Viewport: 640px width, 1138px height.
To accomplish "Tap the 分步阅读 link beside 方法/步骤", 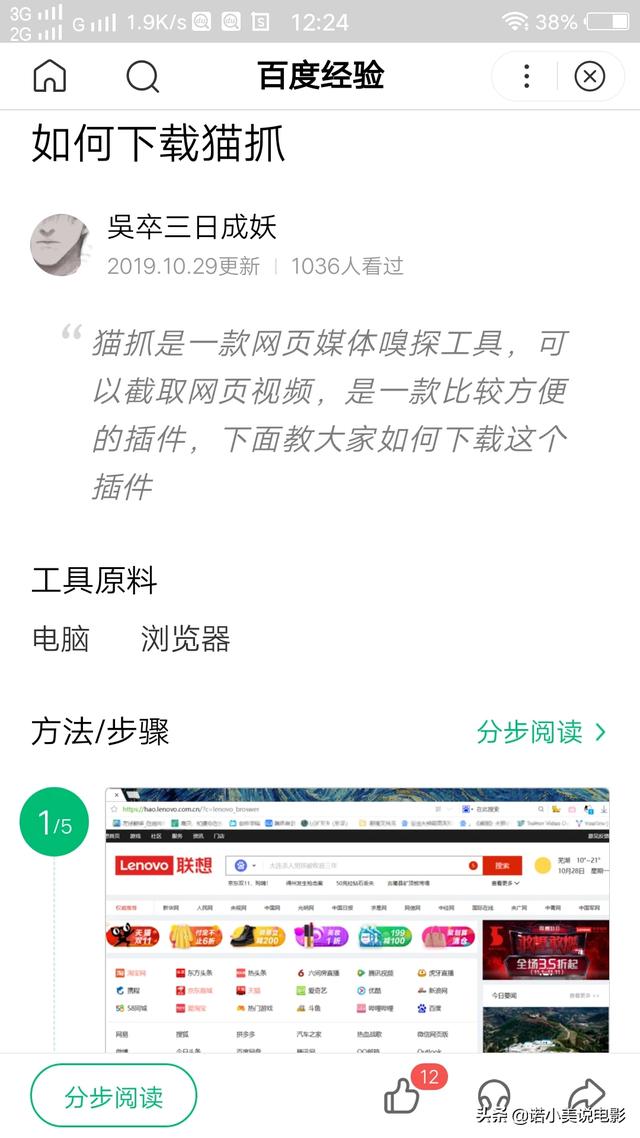I will tap(541, 732).
